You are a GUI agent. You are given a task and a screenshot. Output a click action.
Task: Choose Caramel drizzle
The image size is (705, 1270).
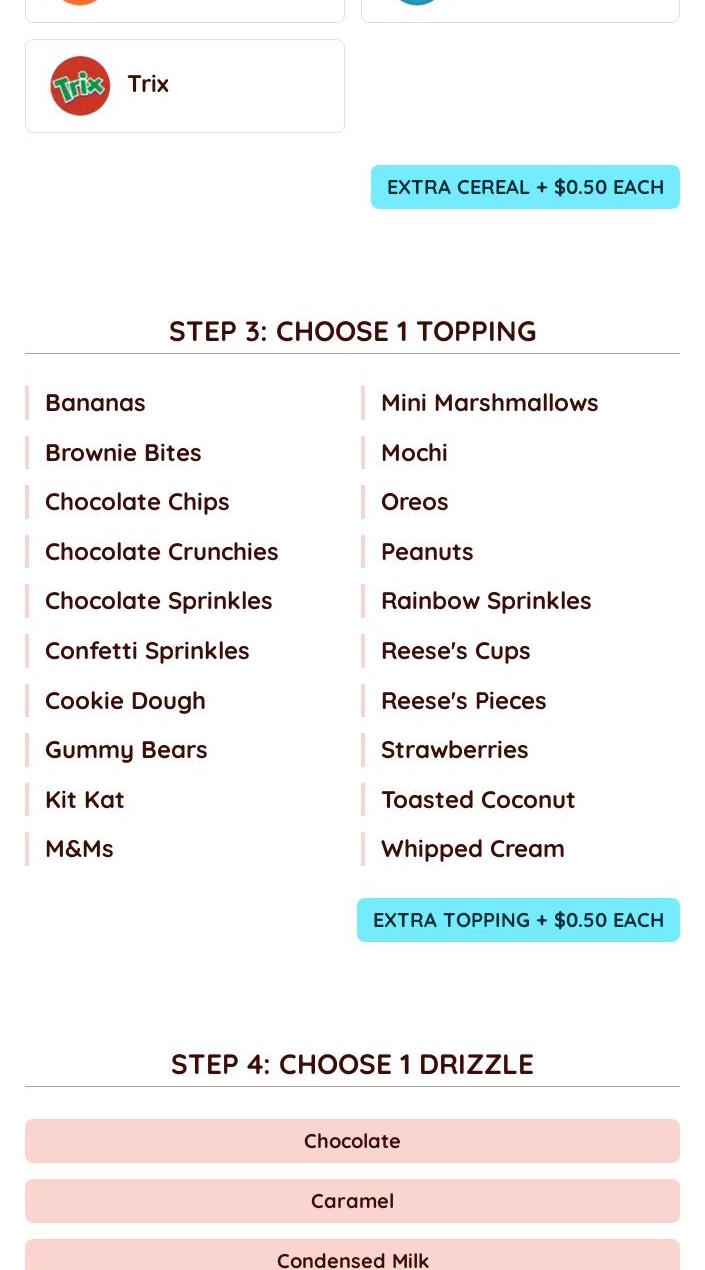352,1201
